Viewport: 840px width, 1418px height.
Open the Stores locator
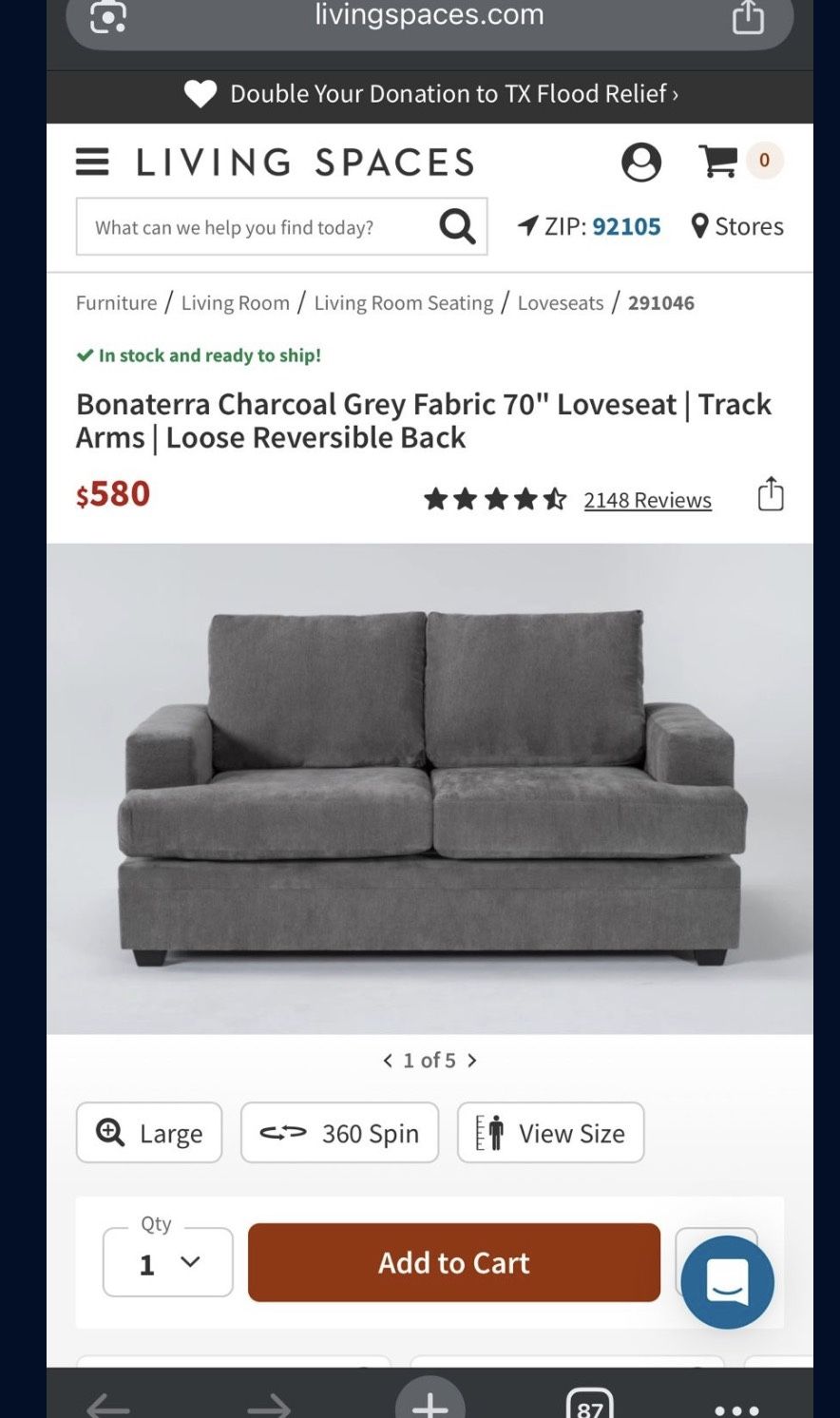point(737,226)
